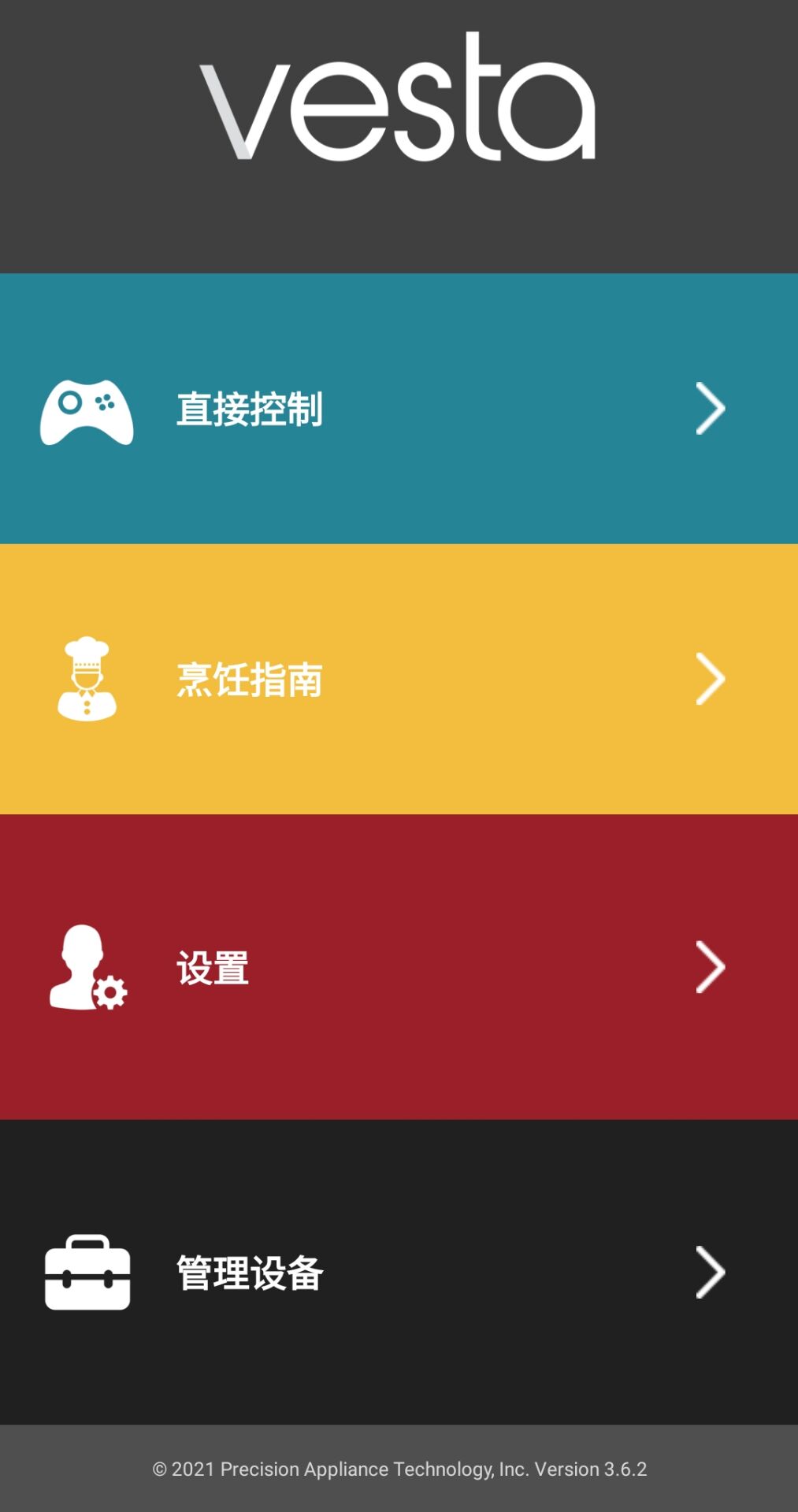Click the user with gear icon for 设置
Screen dimensions: 798x1512
click(85, 967)
